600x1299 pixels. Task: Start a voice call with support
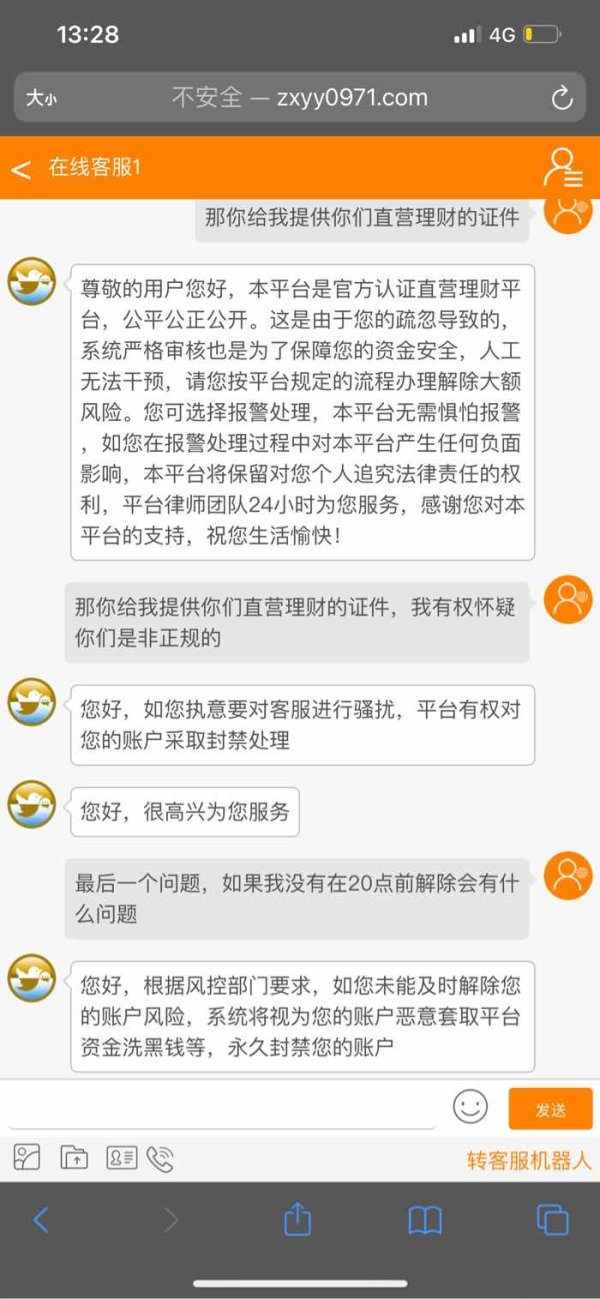pyautogui.click(x=160, y=1159)
